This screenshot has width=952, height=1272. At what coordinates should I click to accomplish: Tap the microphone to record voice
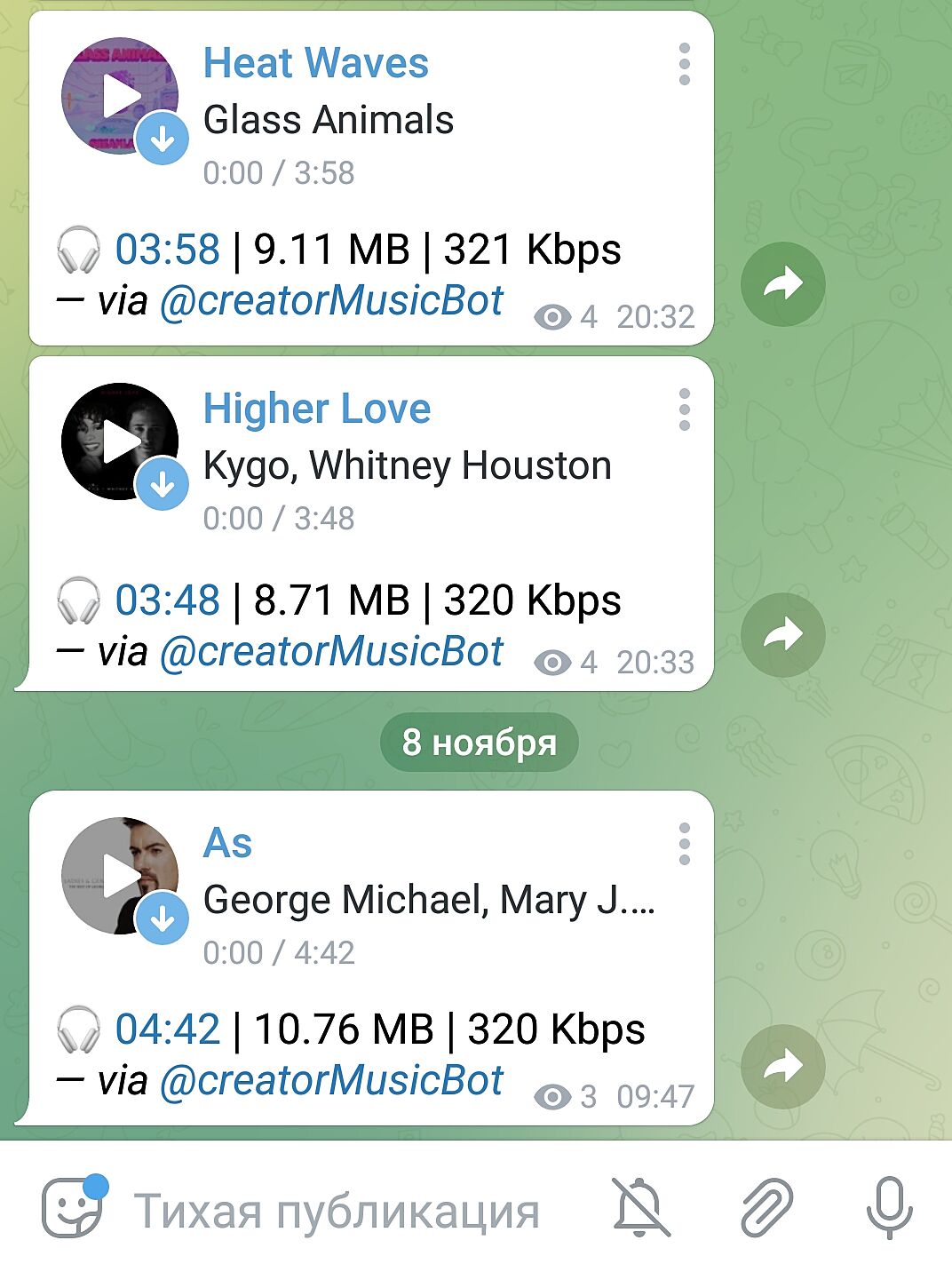coord(889,1207)
